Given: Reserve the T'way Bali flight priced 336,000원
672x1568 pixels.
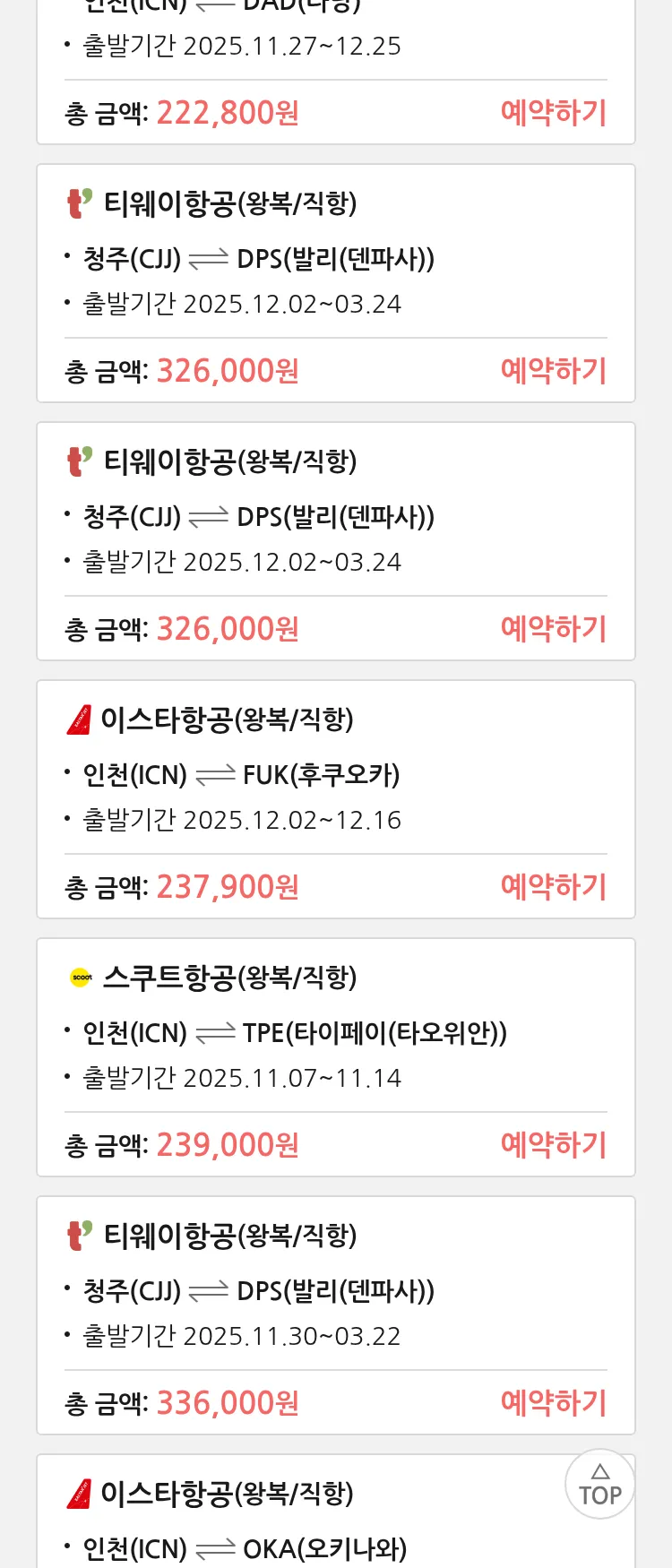Looking at the screenshot, I should [553, 1403].
